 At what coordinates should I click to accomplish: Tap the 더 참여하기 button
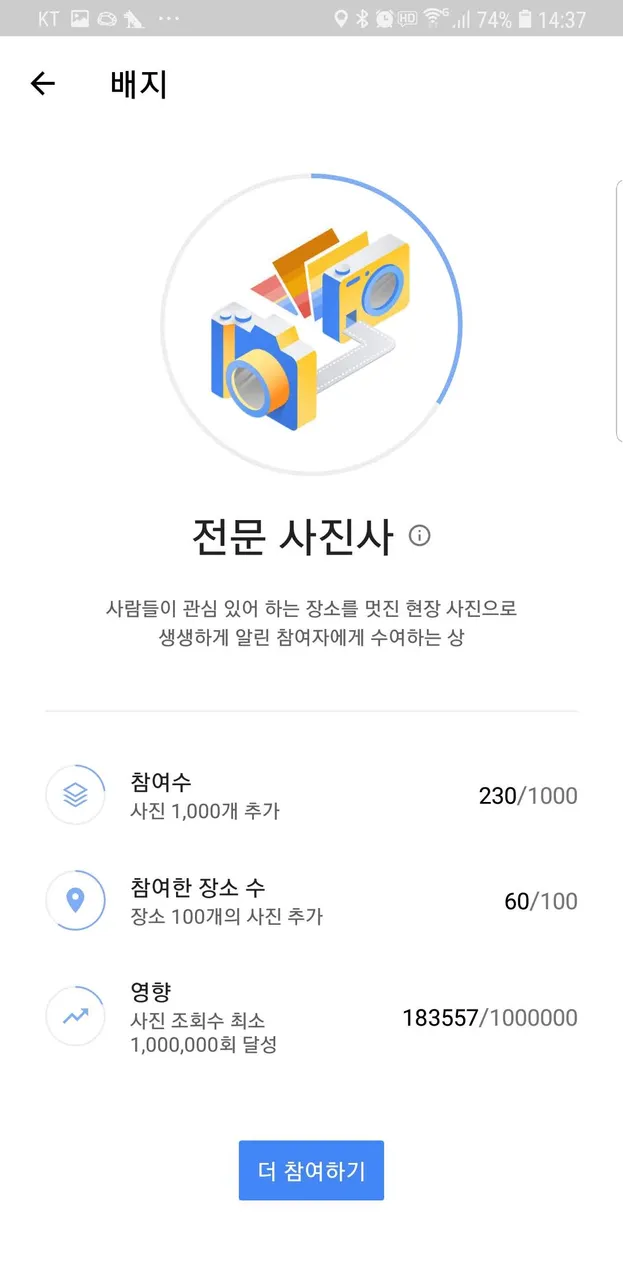click(311, 1170)
